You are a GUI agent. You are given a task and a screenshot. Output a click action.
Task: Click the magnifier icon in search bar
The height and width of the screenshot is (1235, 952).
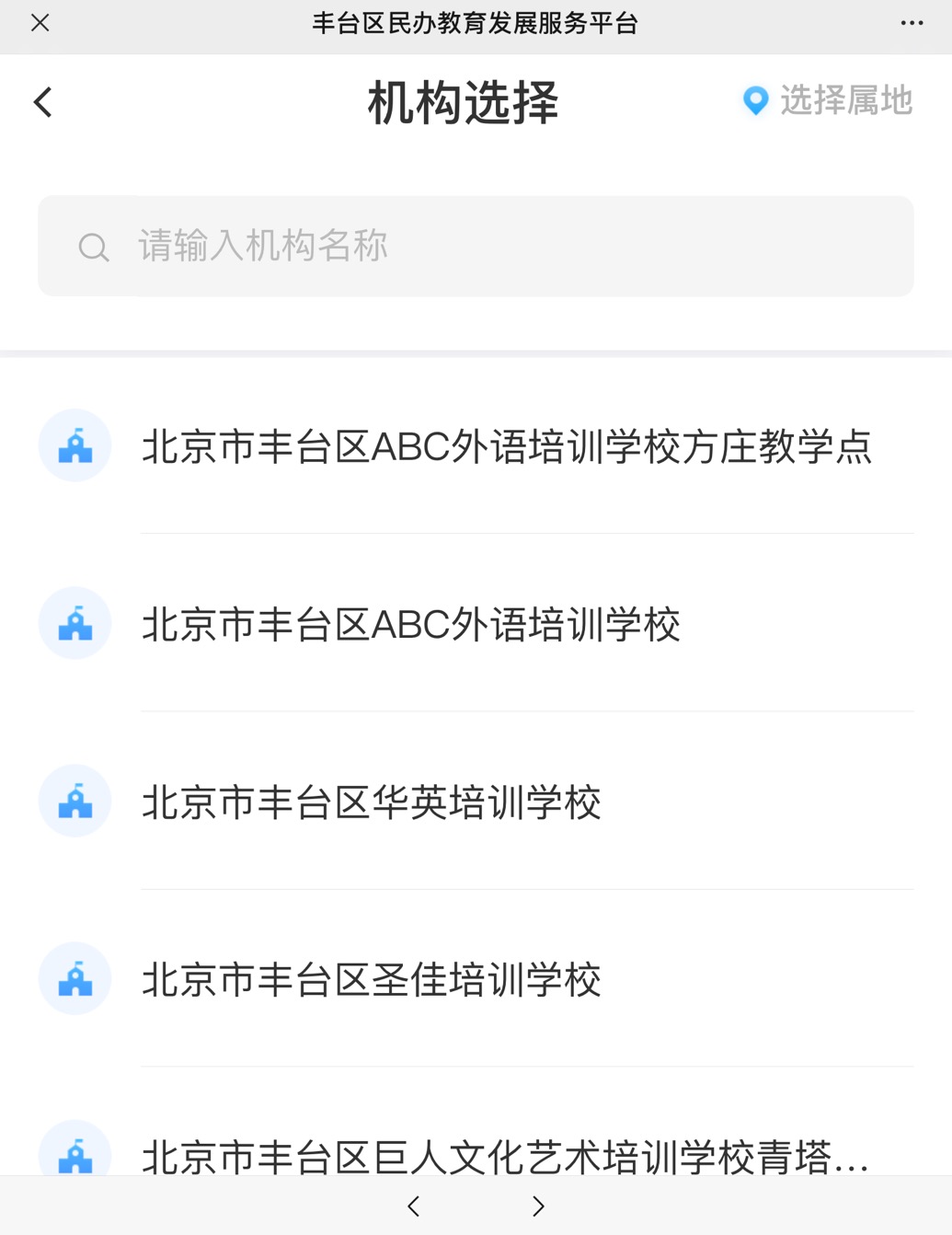coord(93,247)
